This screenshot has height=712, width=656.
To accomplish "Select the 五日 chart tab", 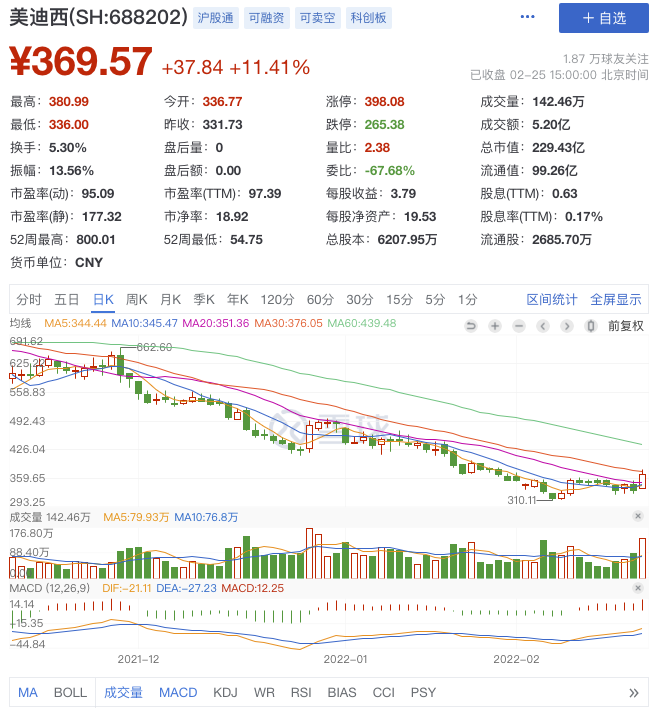I will (x=67, y=299).
